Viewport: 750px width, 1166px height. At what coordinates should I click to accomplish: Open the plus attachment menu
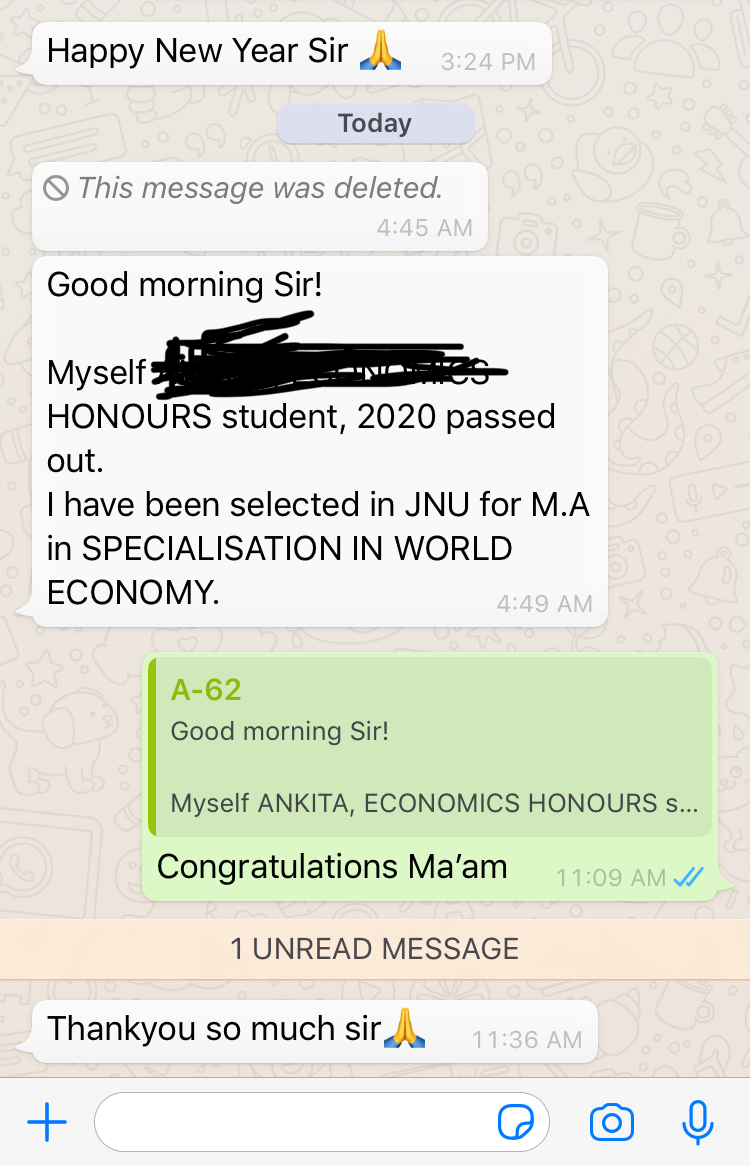46,1123
